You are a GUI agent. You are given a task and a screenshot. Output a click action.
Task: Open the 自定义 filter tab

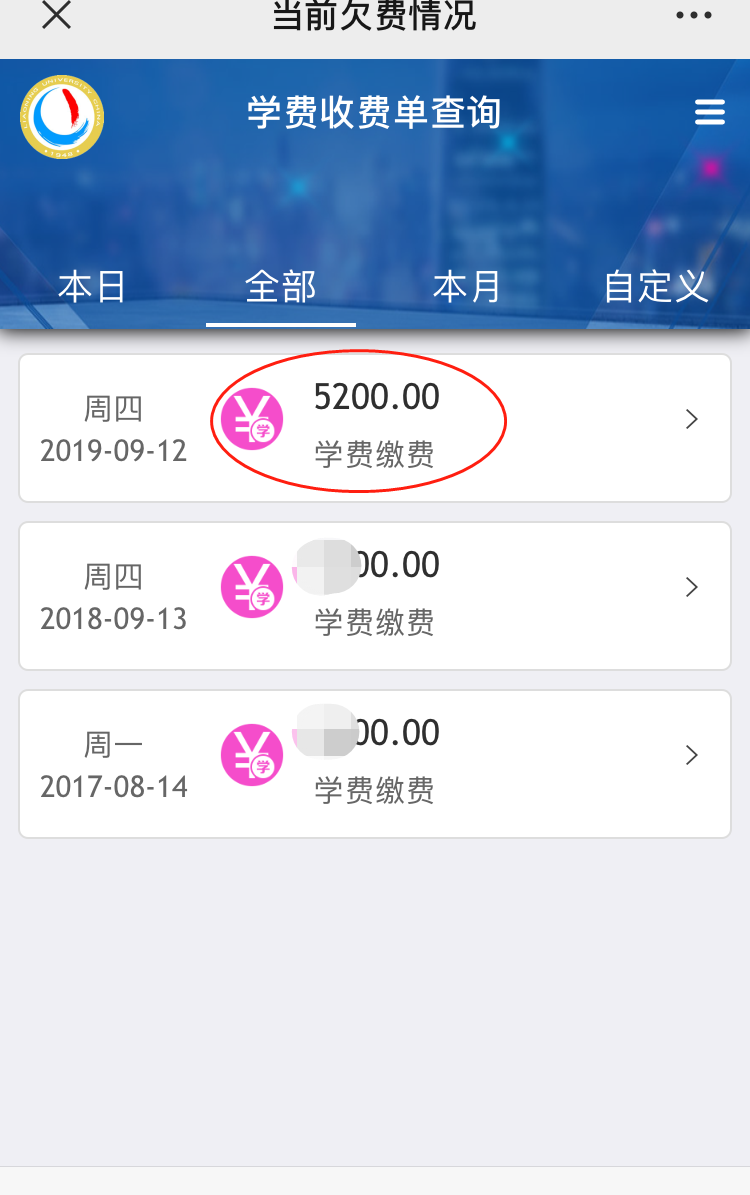tap(656, 287)
